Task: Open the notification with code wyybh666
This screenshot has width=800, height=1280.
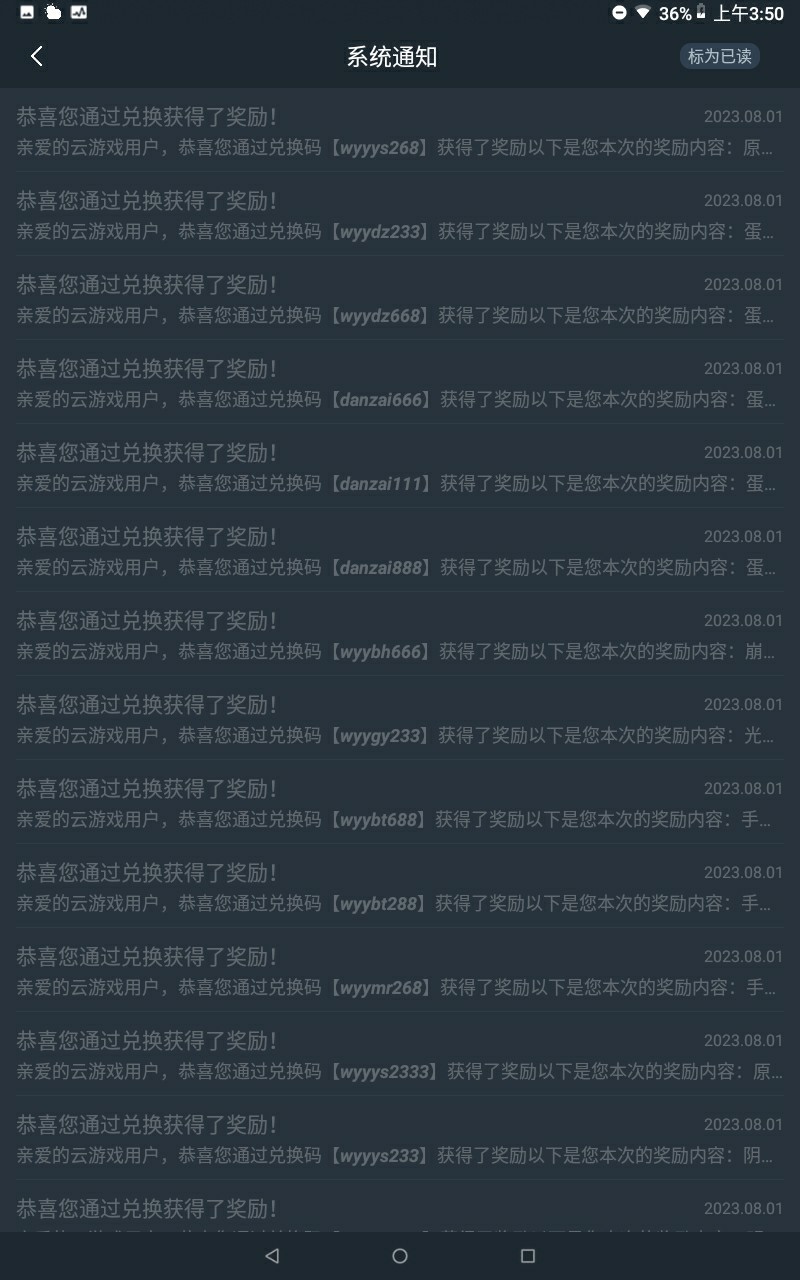Action: [x=400, y=636]
